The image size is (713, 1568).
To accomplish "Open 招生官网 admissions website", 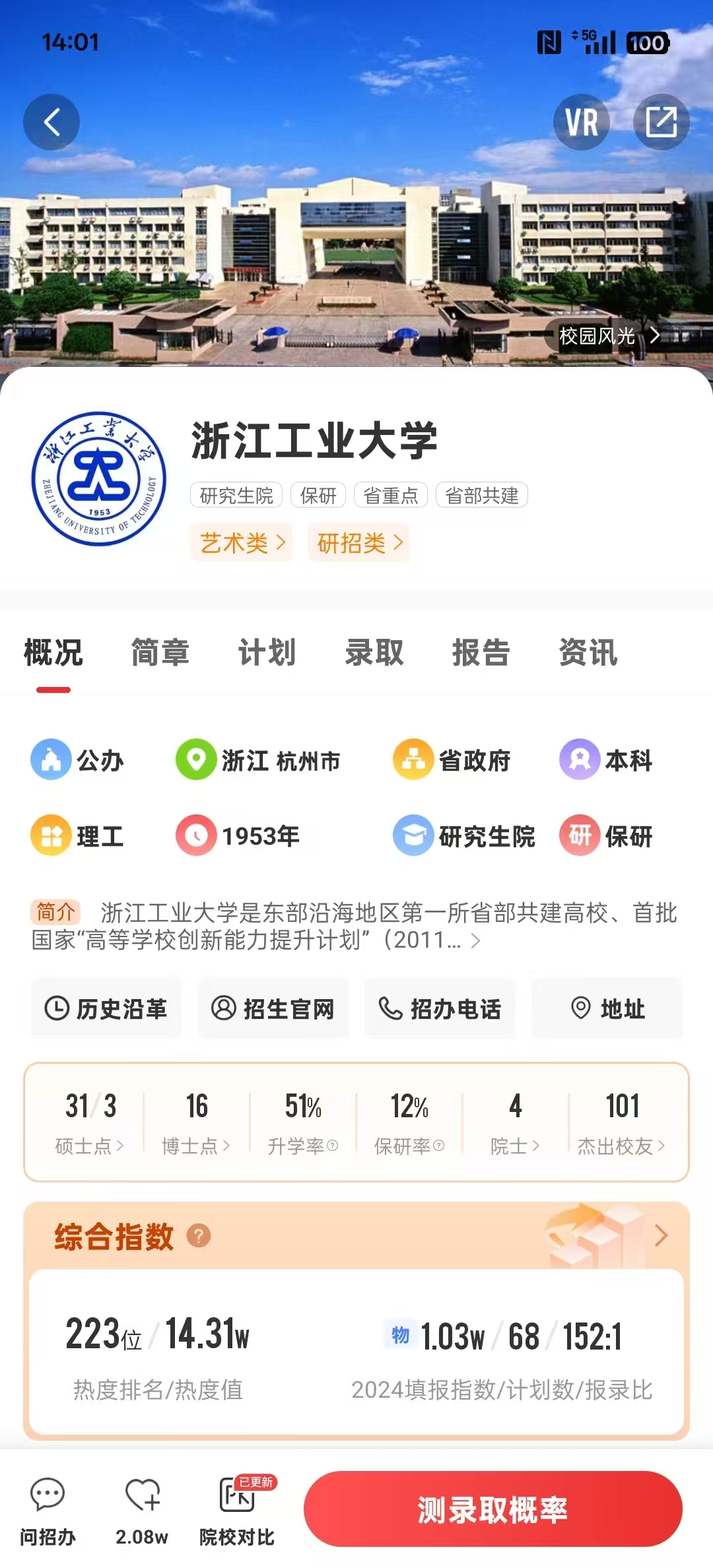I will 273,1008.
